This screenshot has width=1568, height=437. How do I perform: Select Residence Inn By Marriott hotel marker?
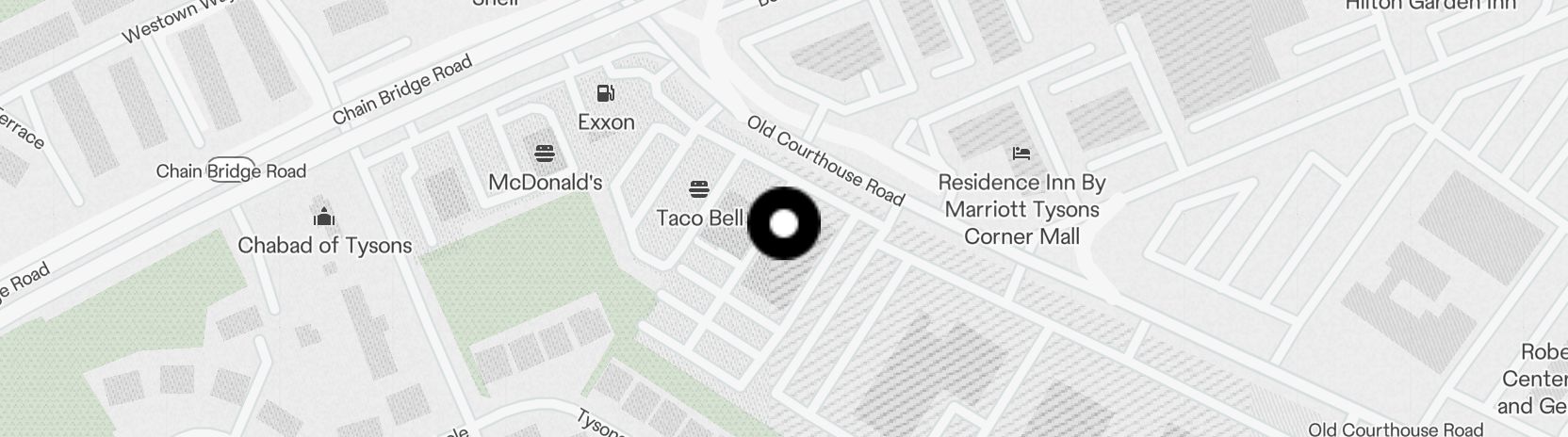[x=1021, y=154]
